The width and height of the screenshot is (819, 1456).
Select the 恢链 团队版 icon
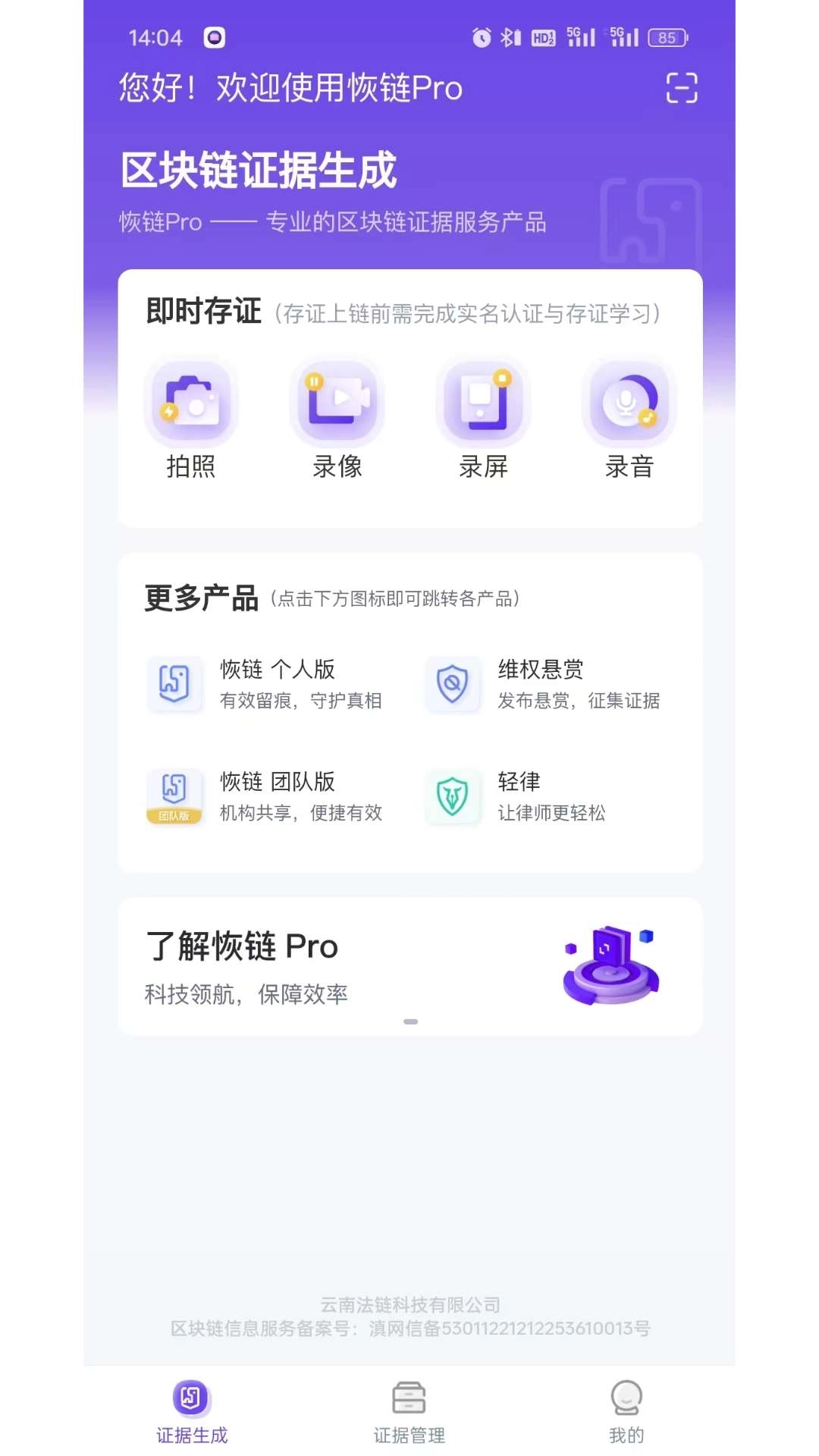[175, 795]
